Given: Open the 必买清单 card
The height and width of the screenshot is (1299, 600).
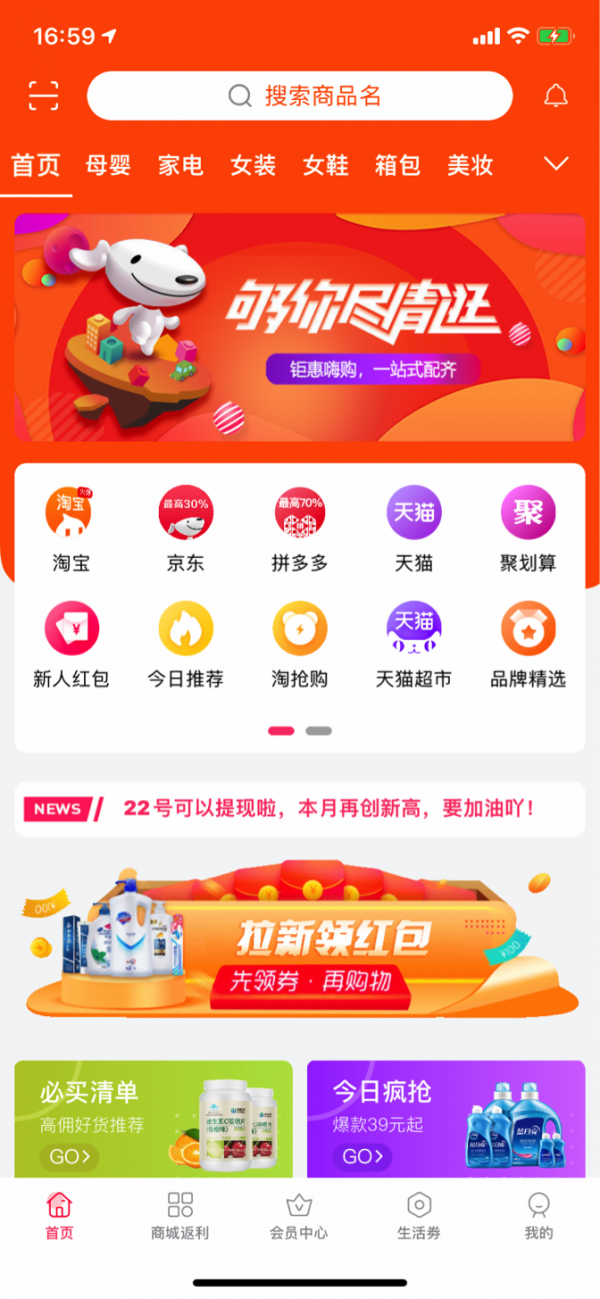Looking at the screenshot, I should pos(153,1118).
